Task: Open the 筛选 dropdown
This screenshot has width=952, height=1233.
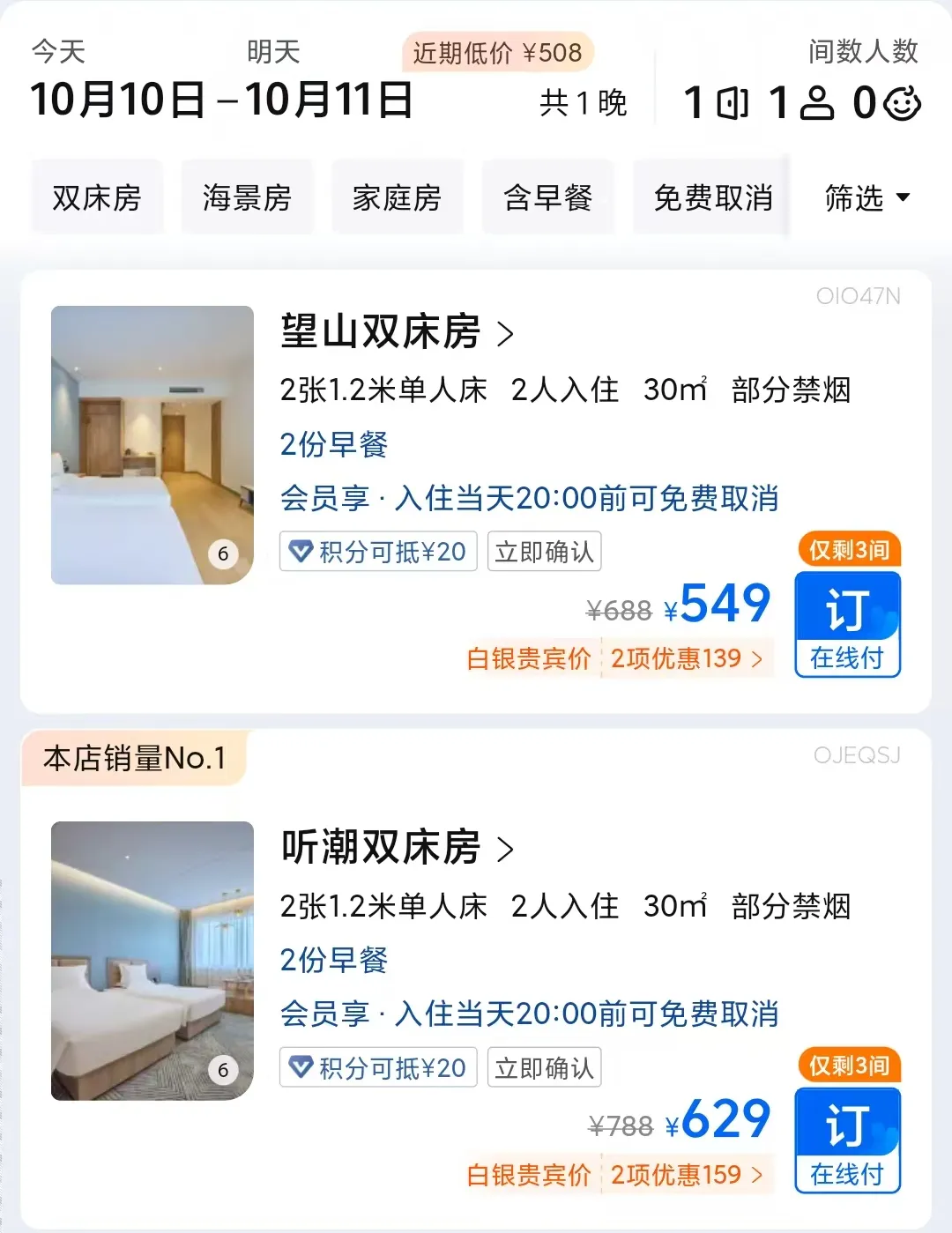Action: pos(866,197)
